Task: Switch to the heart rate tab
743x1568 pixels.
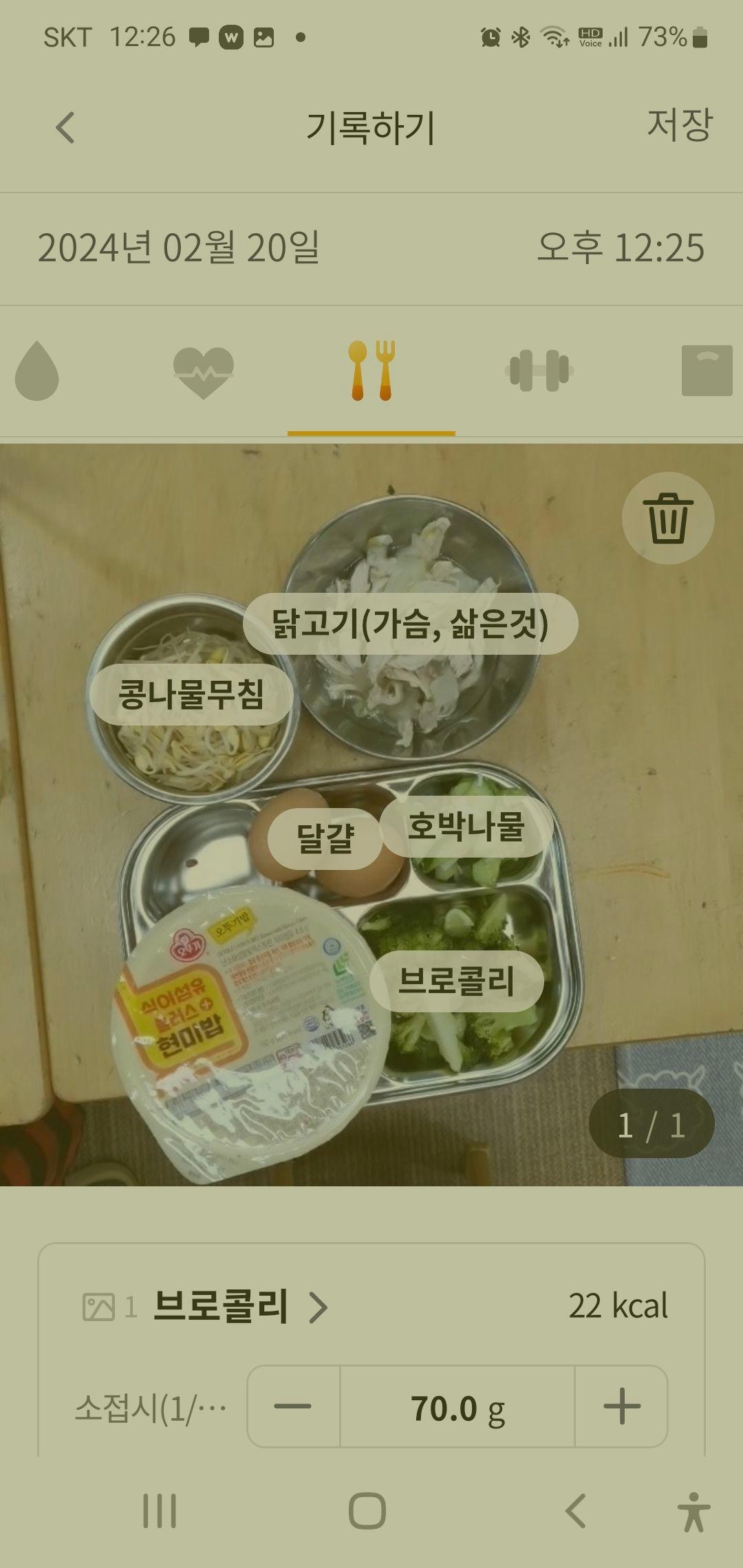Action: click(x=204, y=371)
